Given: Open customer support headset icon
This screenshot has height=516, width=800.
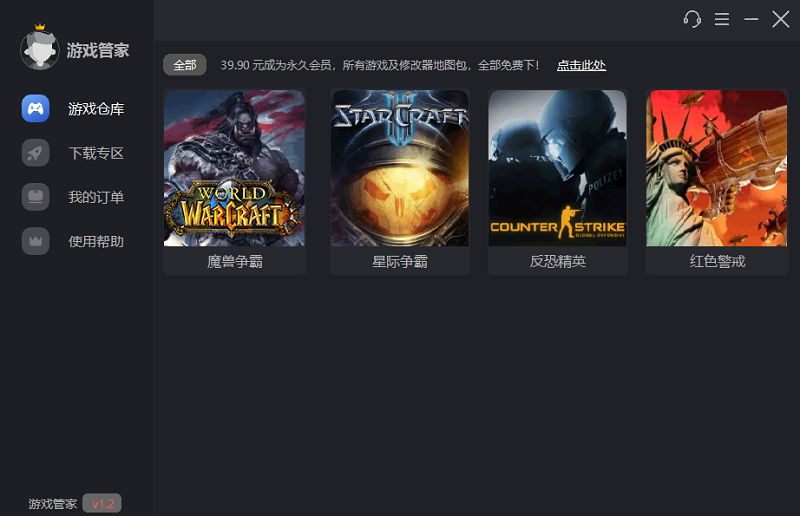Looking at the screenshot, I should point(692,19).
